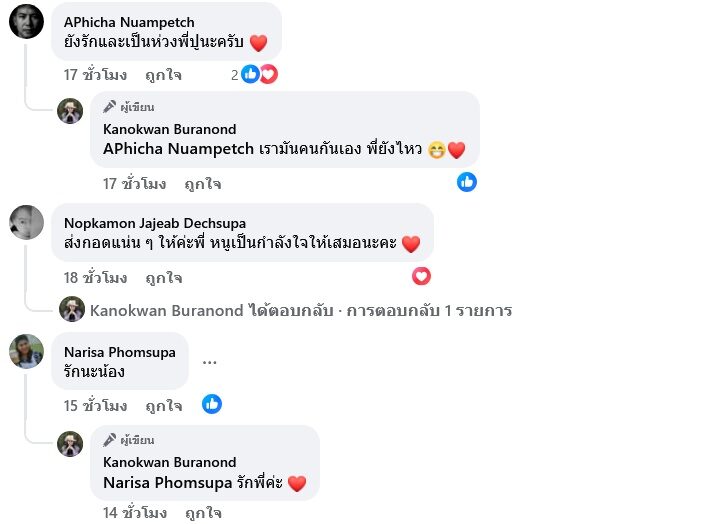
Task: Open Nopkamon's profile picture
Action: point(27,222)
